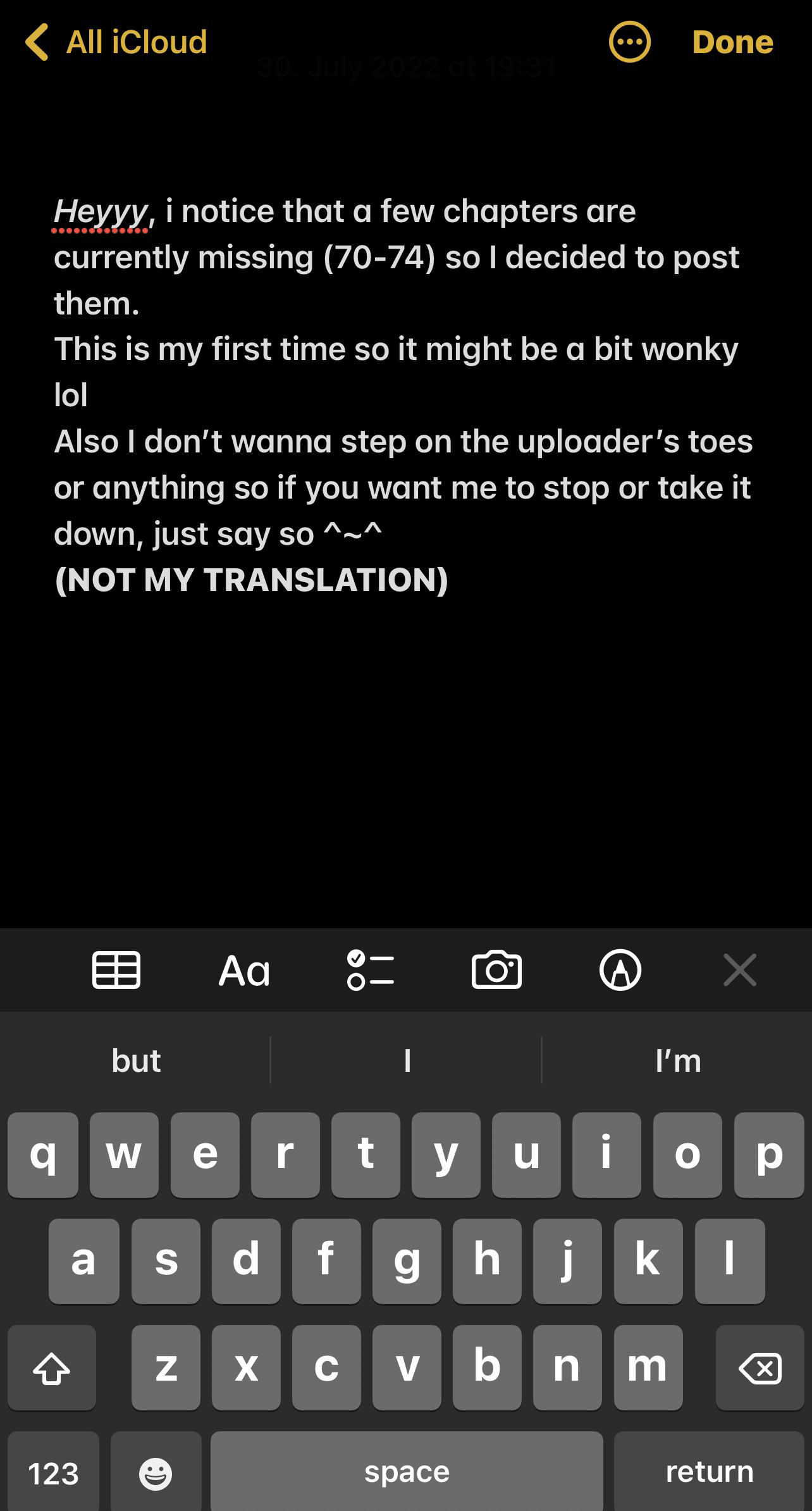The width and height of the screenshot is (812, 1511).
Task: Open the markup drawing tool
Action: tap(620, 970)
